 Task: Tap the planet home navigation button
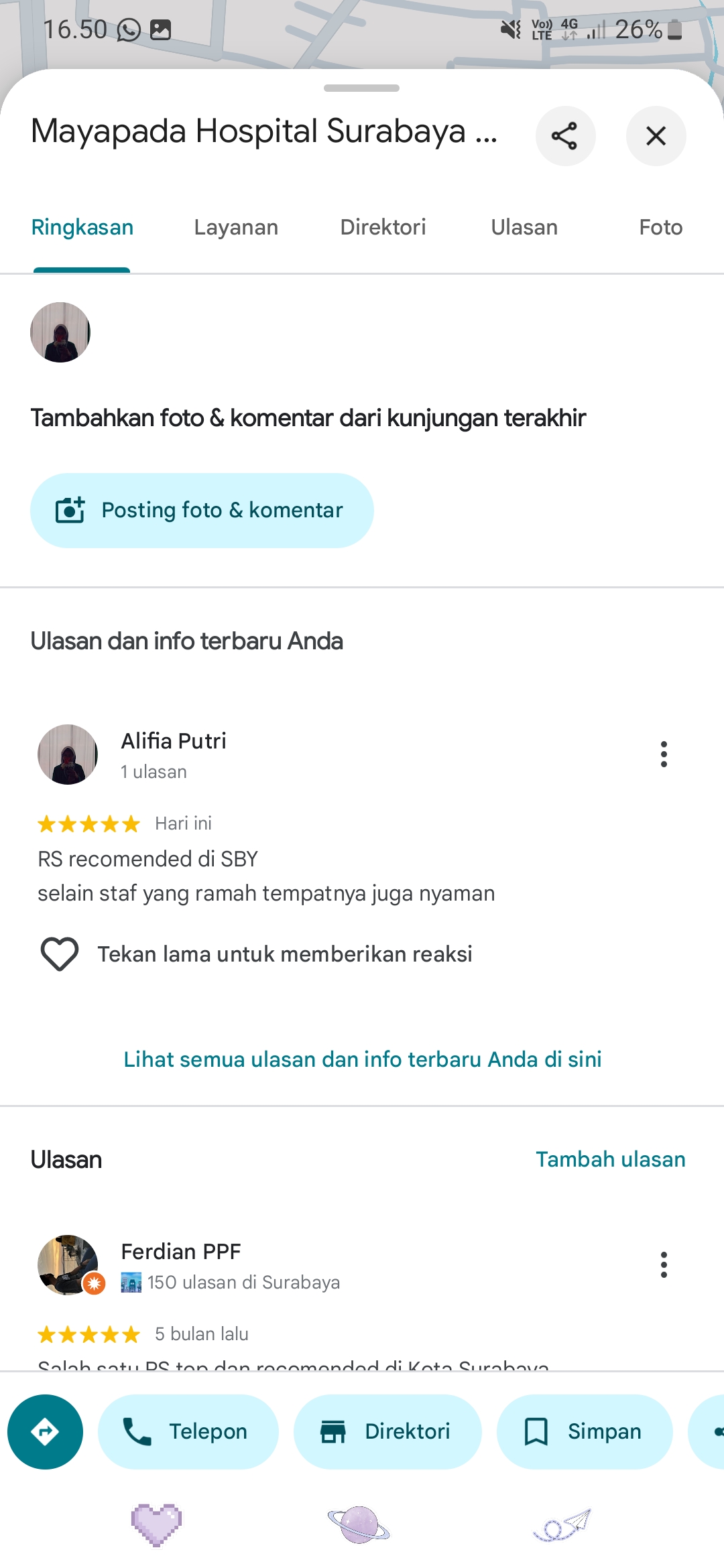pyautogui.click(x=359, y=1525)
